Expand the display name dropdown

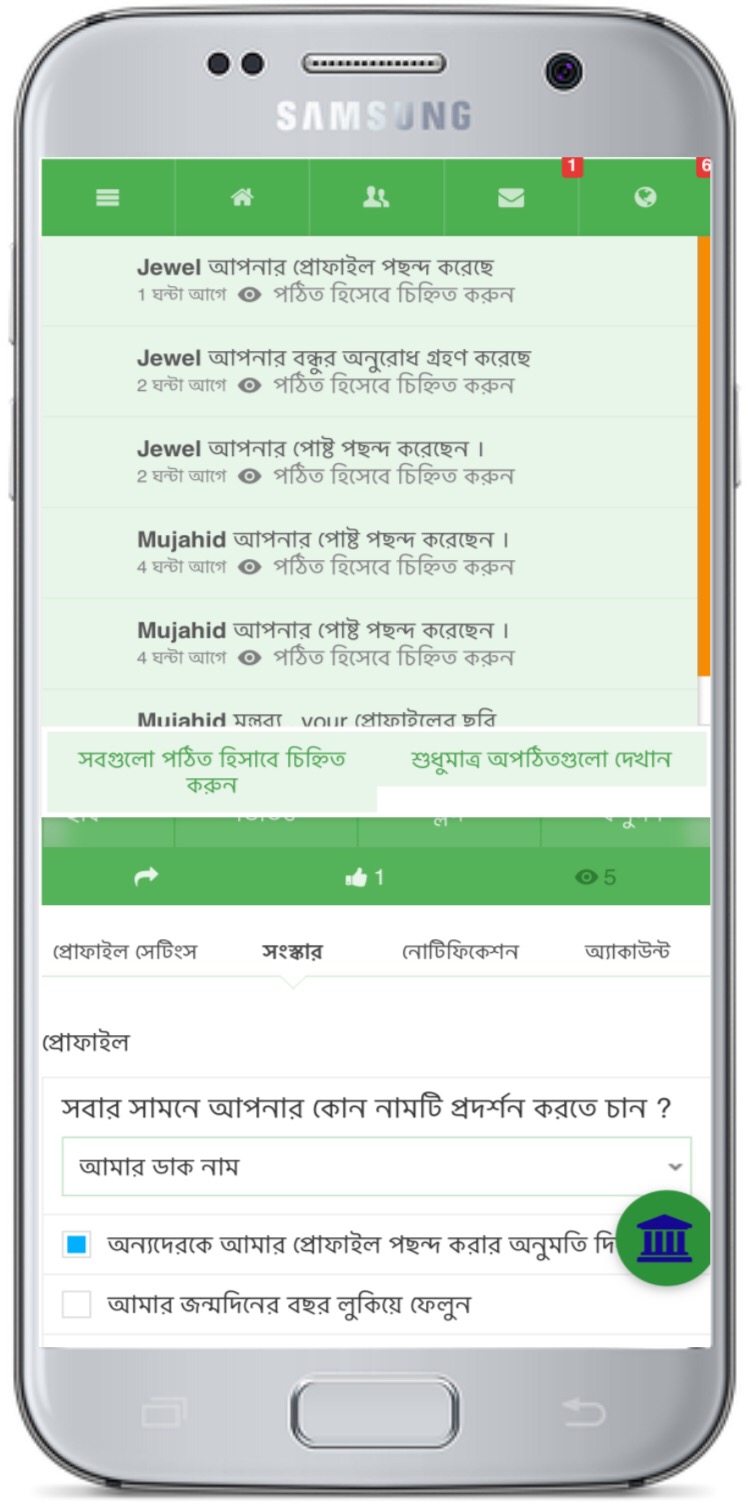tap(376, 1166)
